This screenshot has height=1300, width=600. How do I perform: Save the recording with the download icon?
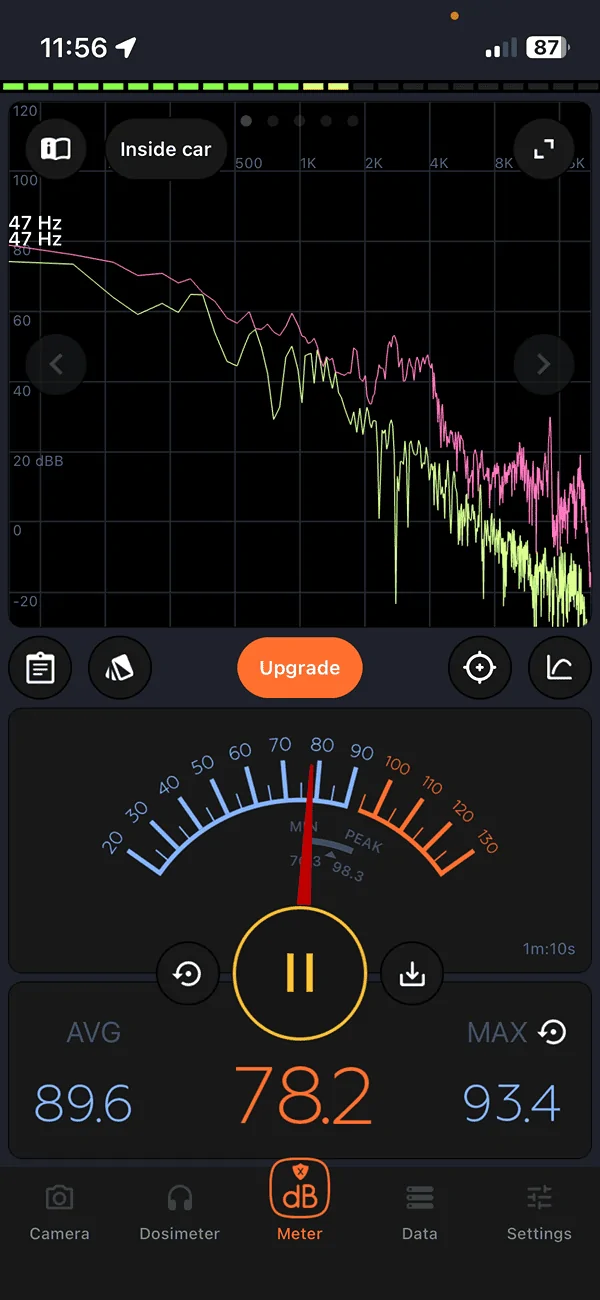412,972
